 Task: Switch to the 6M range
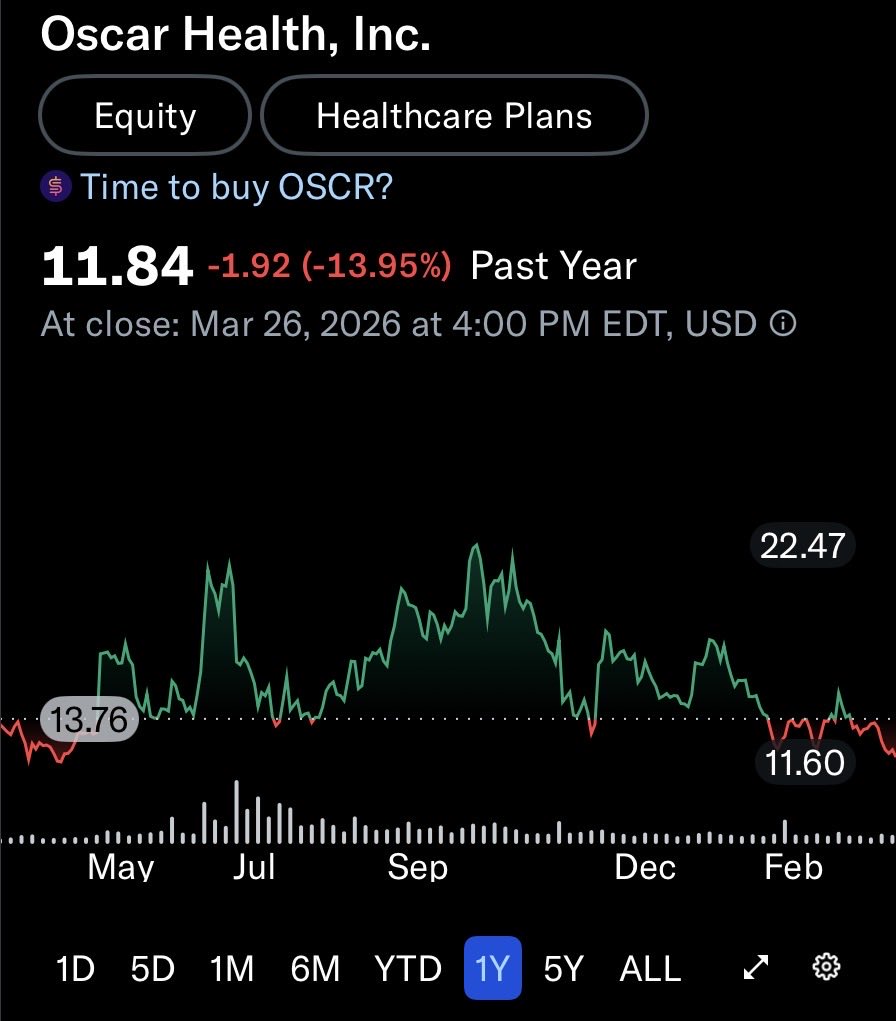[x=315, y=968]
